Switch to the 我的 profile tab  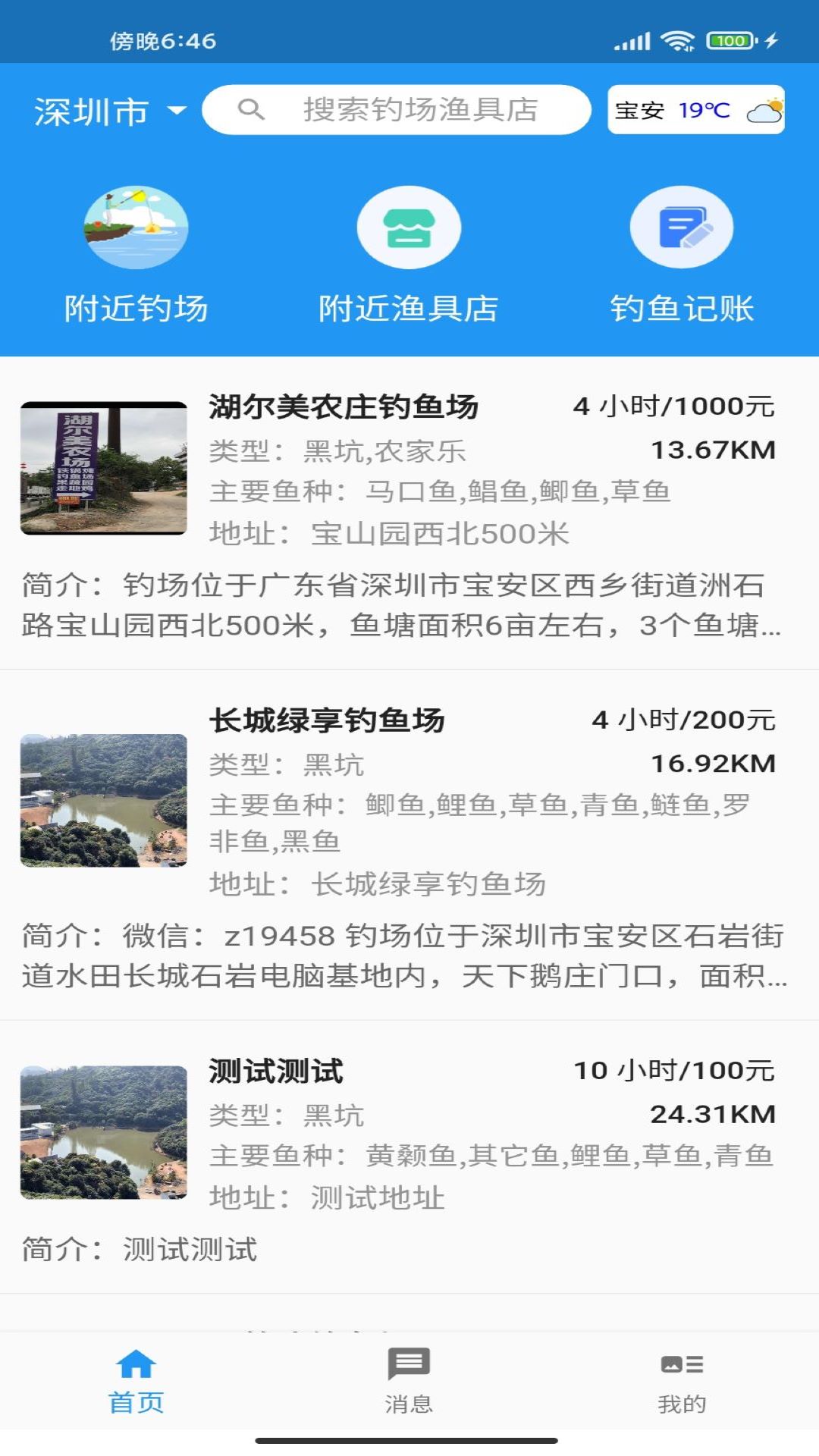click(x=682, y=1380)
